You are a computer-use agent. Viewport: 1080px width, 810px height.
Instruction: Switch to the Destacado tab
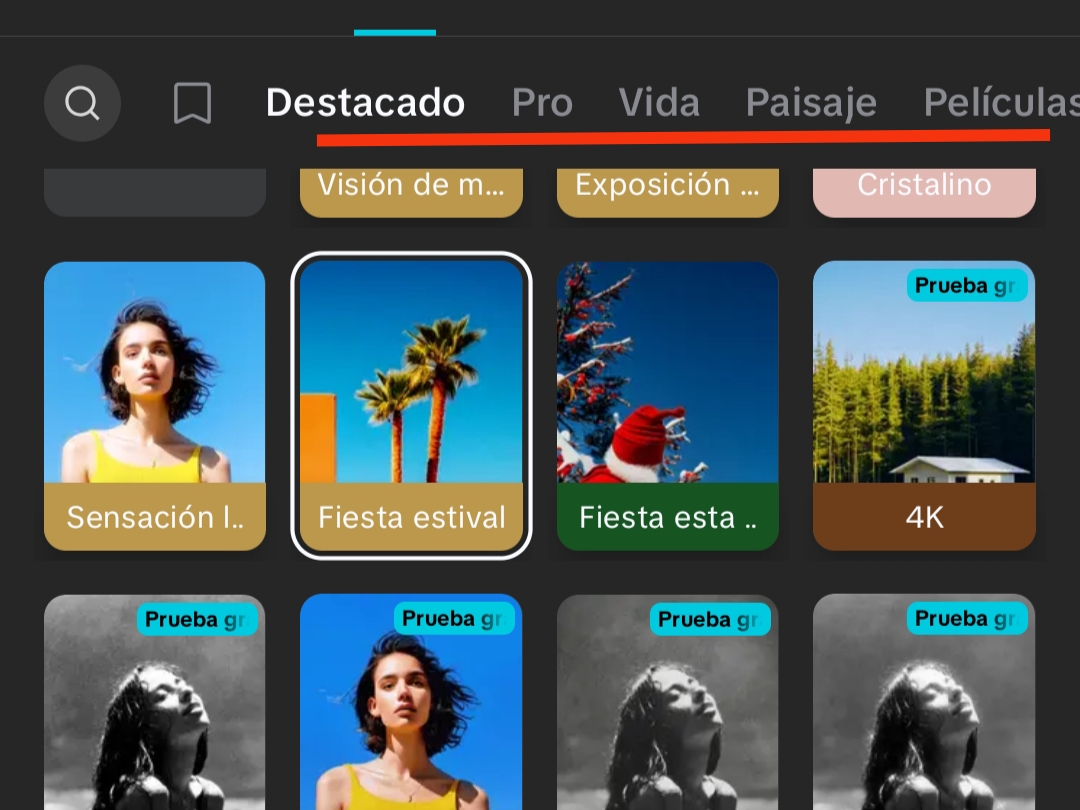pyautogui.click(x=365, y=103)
